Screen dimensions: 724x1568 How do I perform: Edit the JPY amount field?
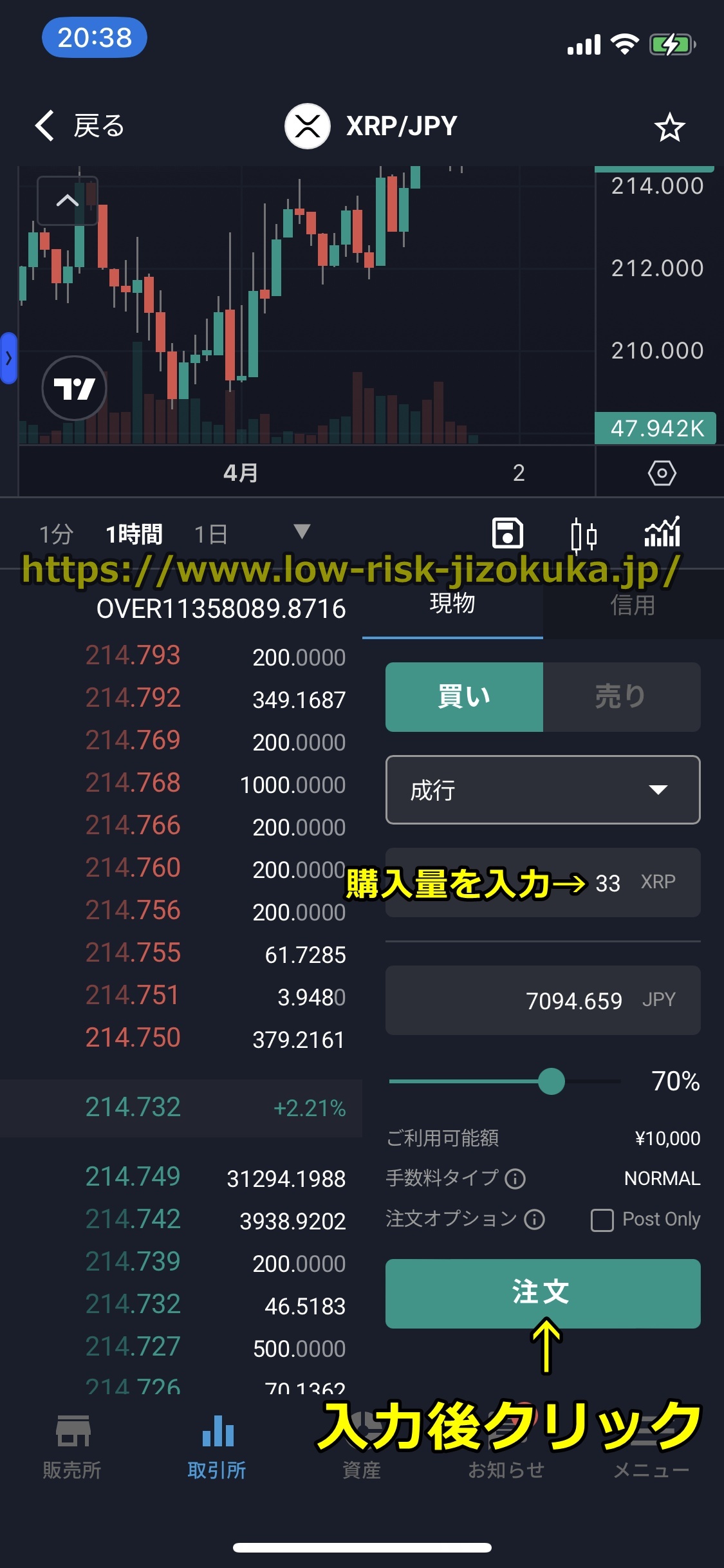point(543,1000)
